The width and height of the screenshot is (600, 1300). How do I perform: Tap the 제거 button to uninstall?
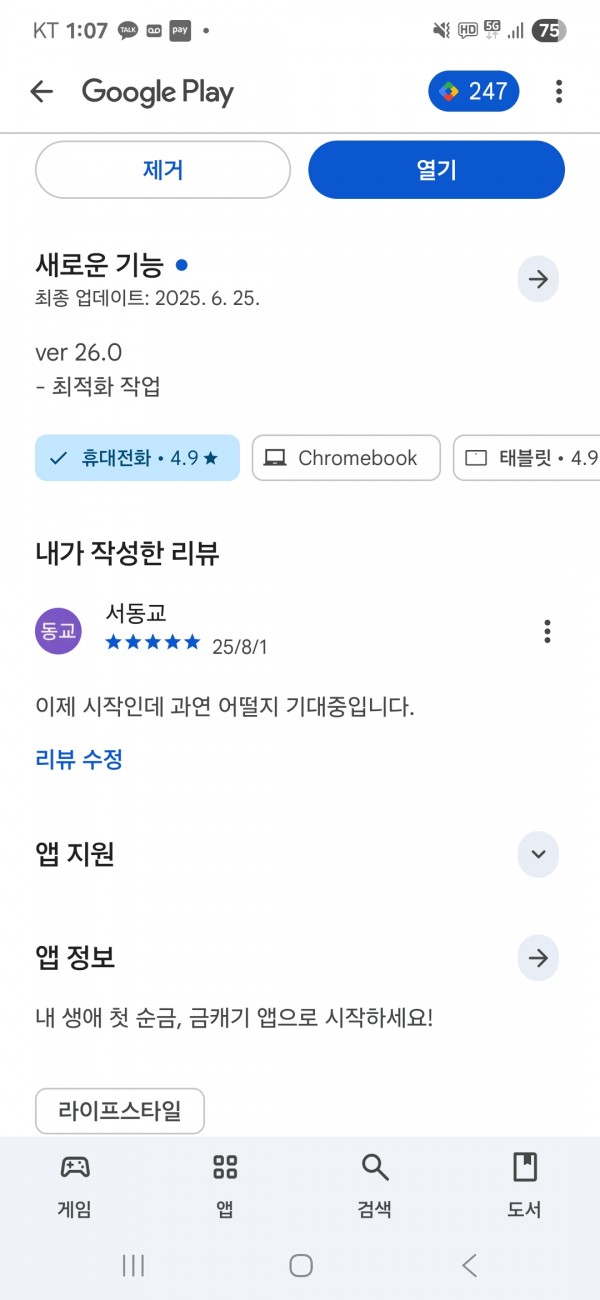tap(163, 170)
